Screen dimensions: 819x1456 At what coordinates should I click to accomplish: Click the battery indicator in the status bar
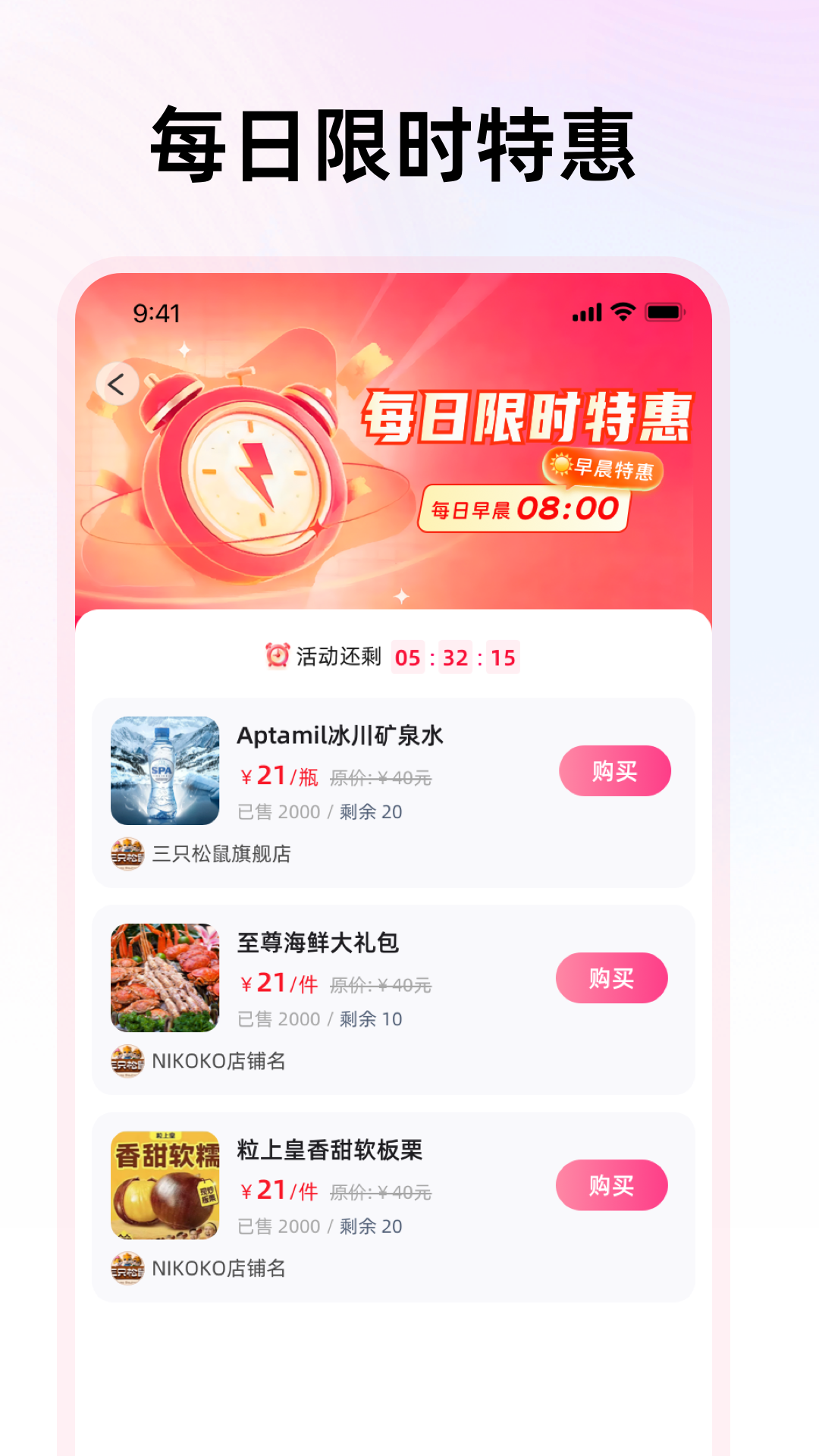coord(664,310)
